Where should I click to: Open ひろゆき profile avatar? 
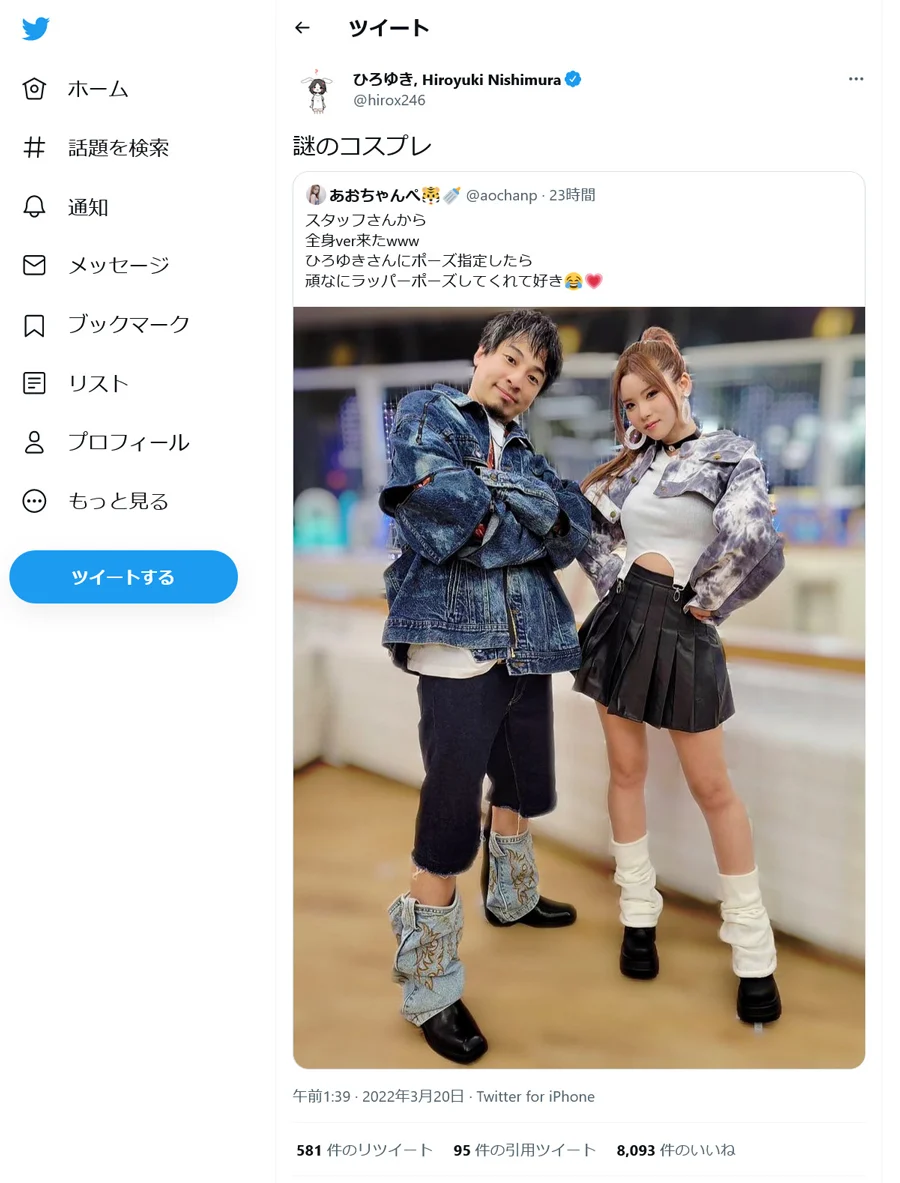pos(317,90)
